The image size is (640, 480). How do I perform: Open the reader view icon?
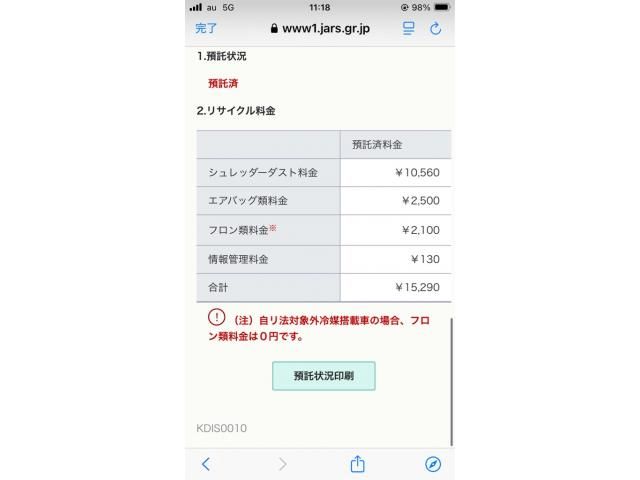pos(408,29)
